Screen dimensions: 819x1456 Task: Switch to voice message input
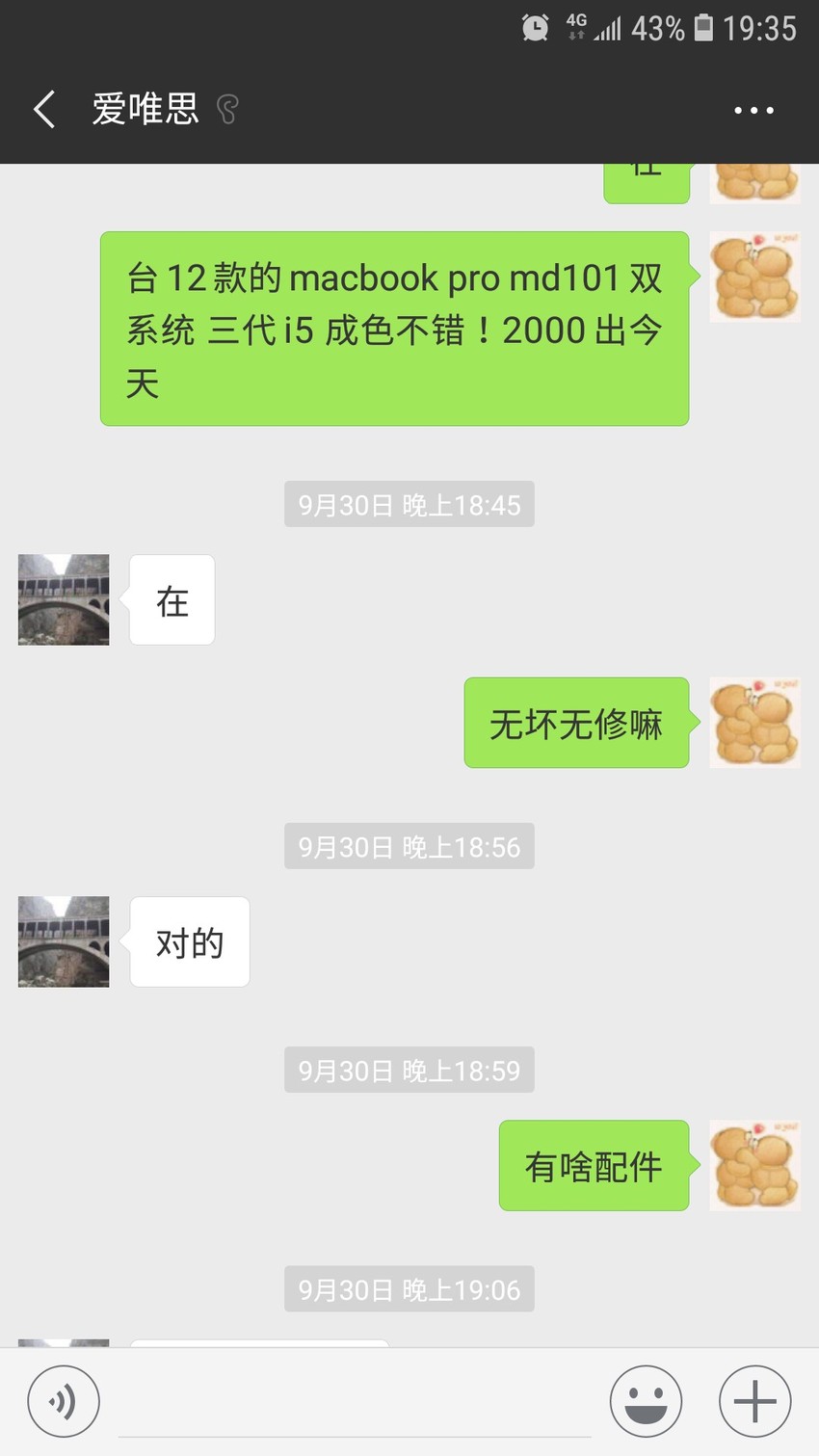pos(64,1402)
